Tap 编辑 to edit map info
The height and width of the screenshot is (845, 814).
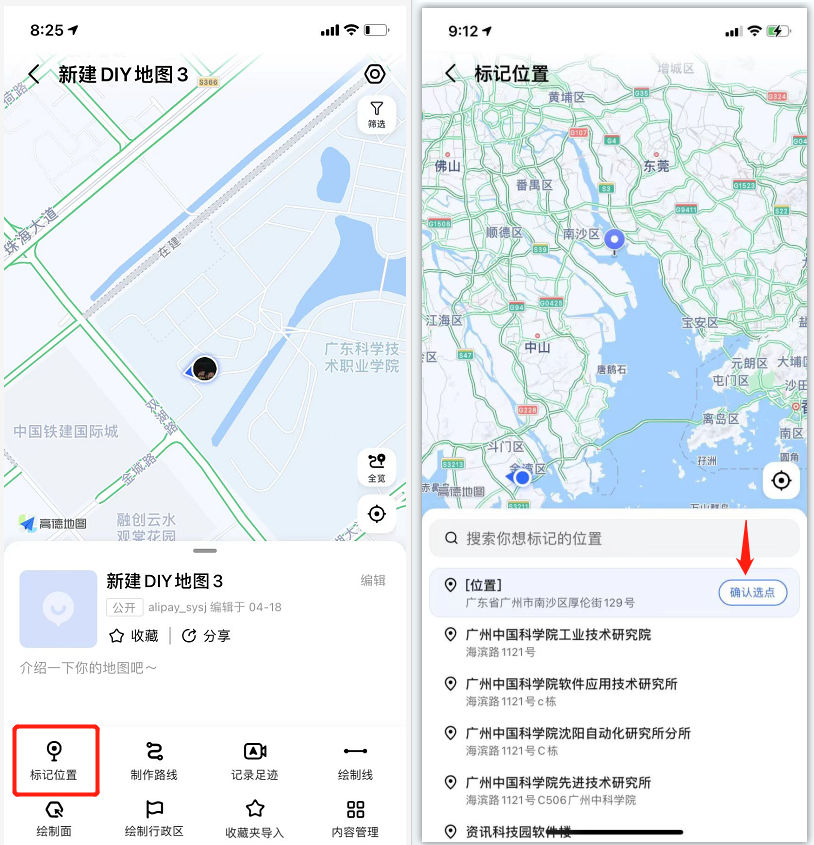(373, 581)
